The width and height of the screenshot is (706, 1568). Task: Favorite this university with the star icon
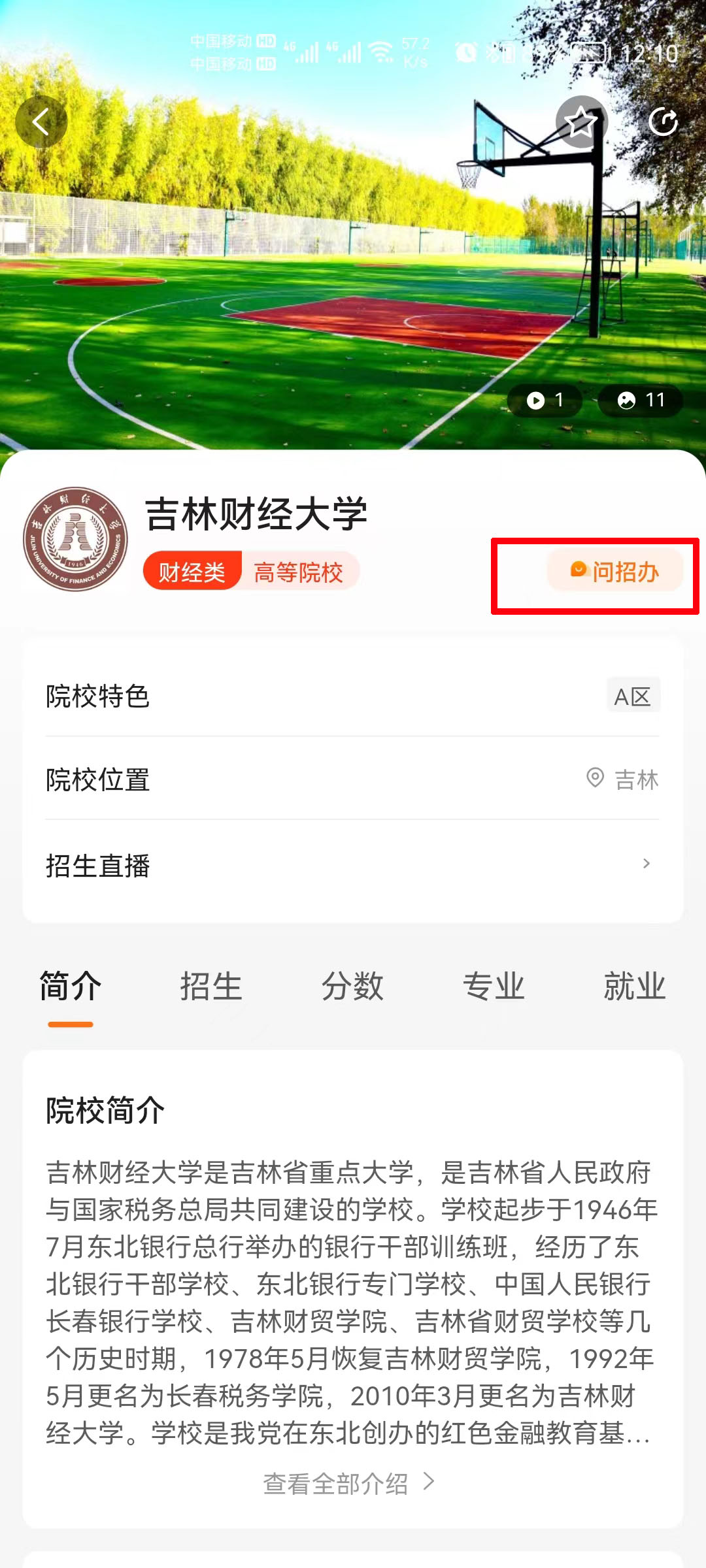(x=581, y=122)
